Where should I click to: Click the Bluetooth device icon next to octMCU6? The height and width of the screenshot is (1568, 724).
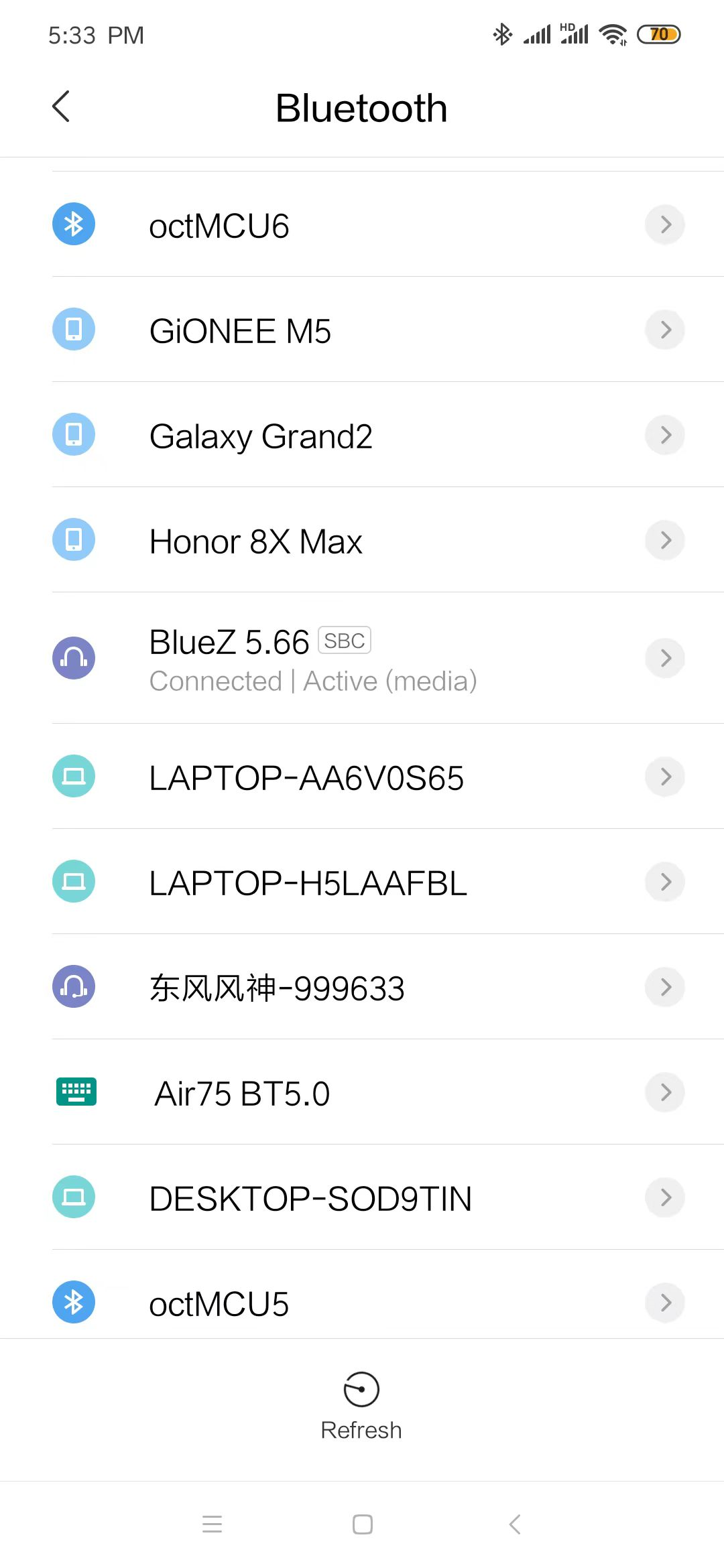point(73,224)
